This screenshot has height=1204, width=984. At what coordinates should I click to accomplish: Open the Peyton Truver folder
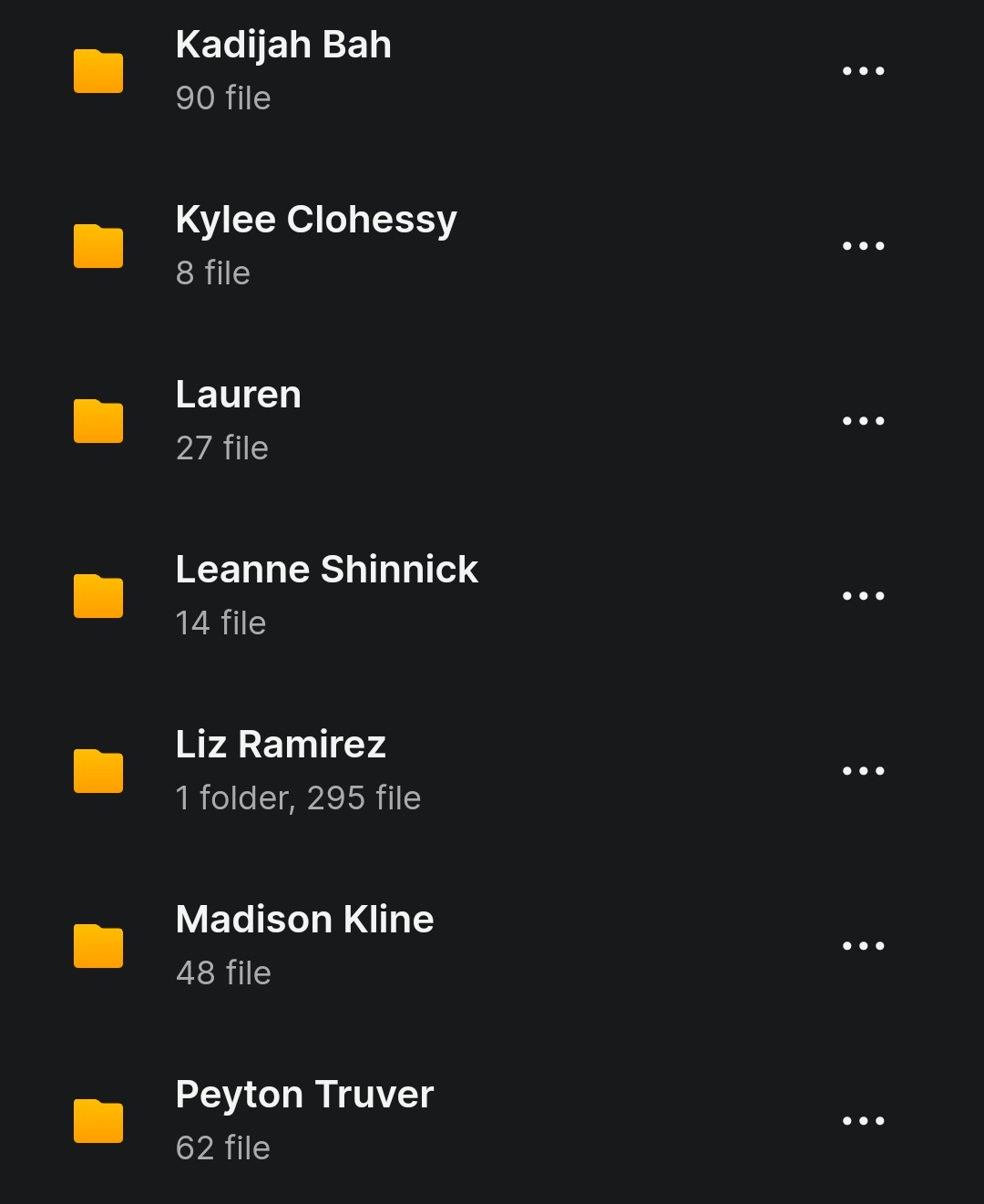304,1120
